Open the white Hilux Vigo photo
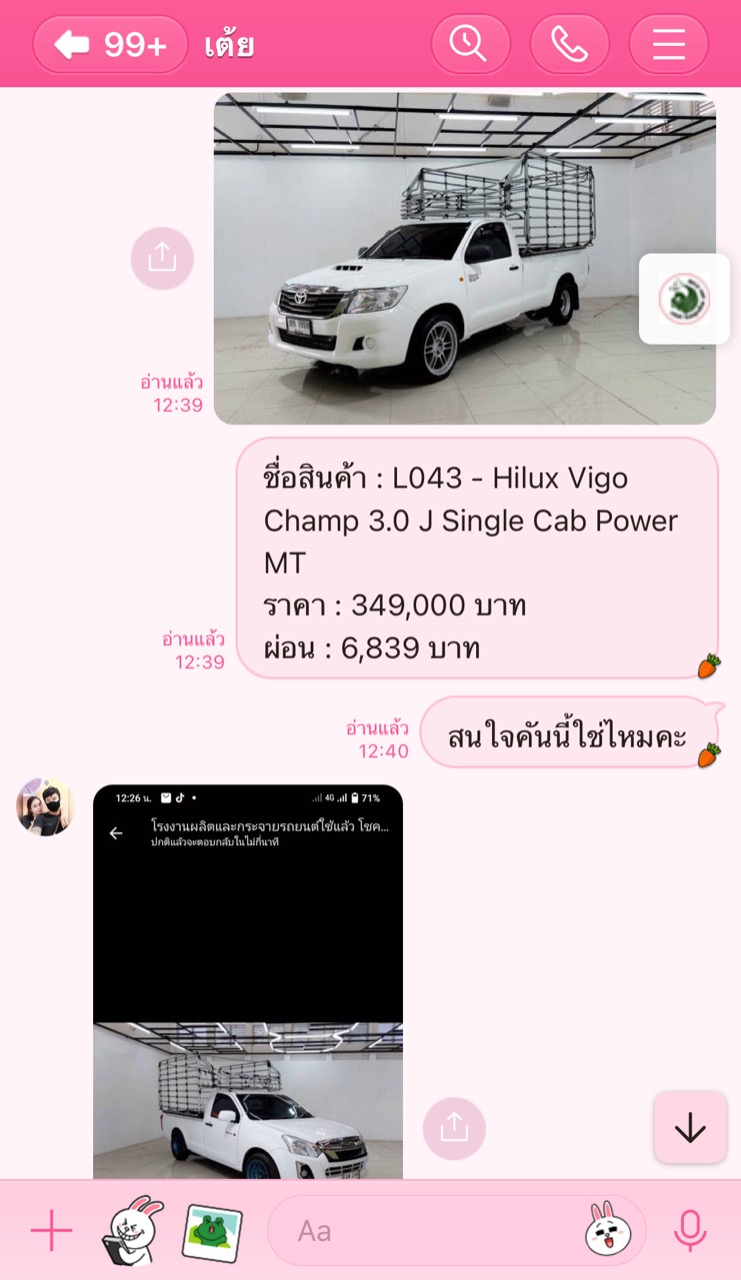Screen dimensions: 741x1280 coord(465,259)
